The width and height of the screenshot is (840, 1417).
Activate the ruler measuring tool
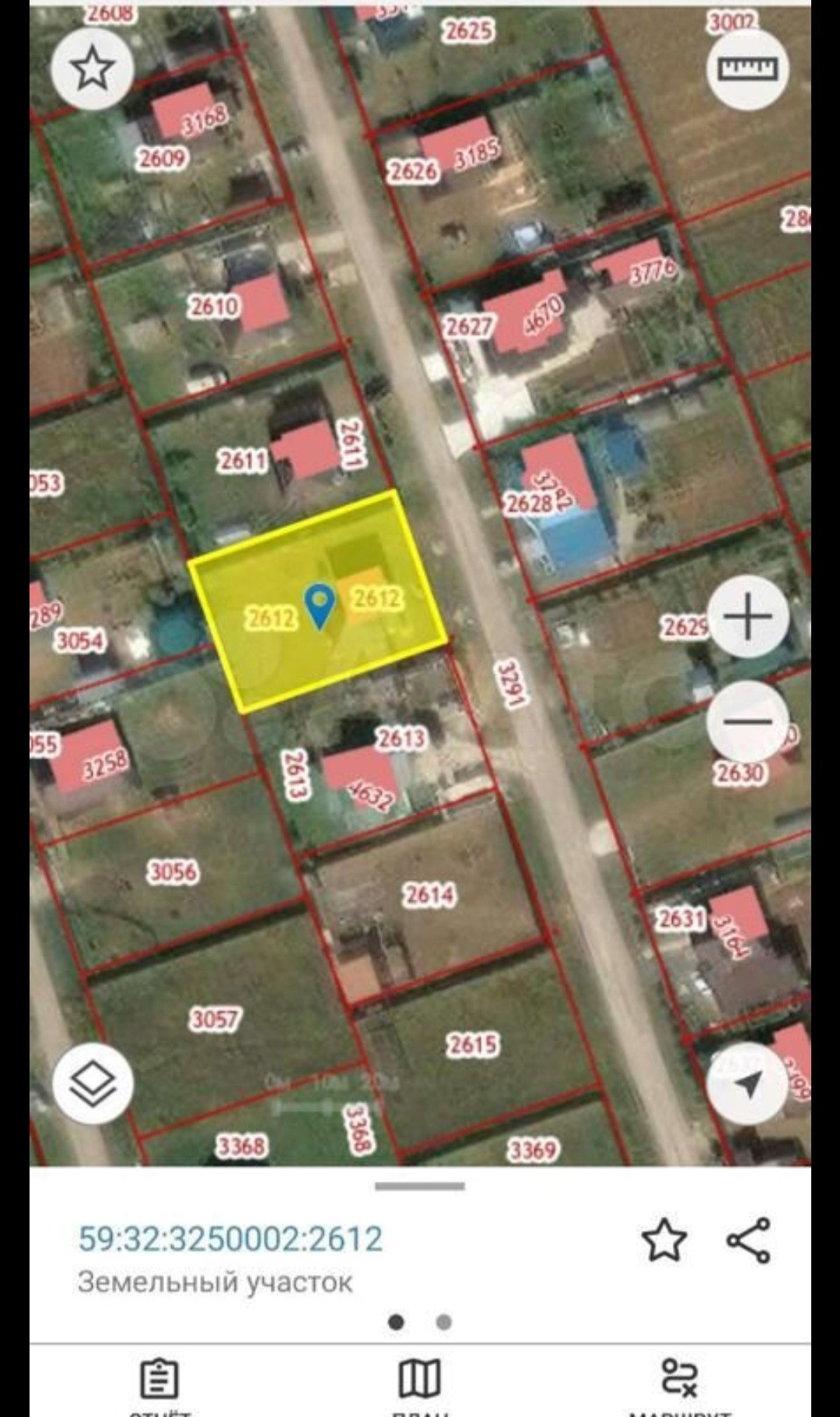click(x=747, y=68)
